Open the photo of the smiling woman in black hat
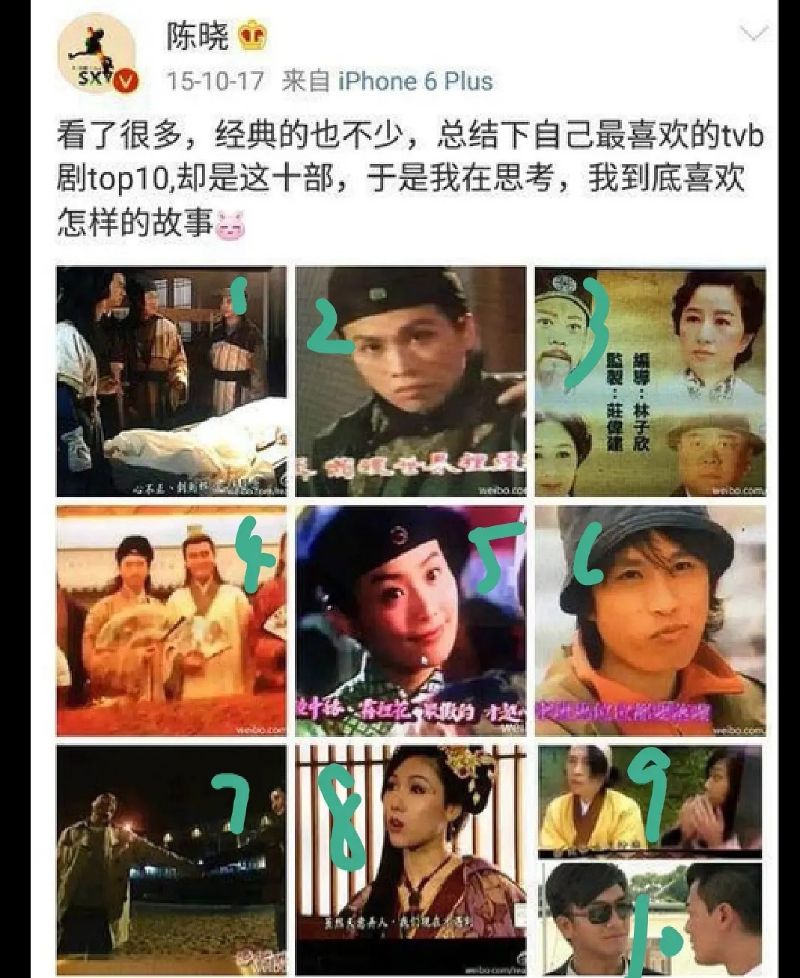 pyautogui.click(x=410, y=620)
